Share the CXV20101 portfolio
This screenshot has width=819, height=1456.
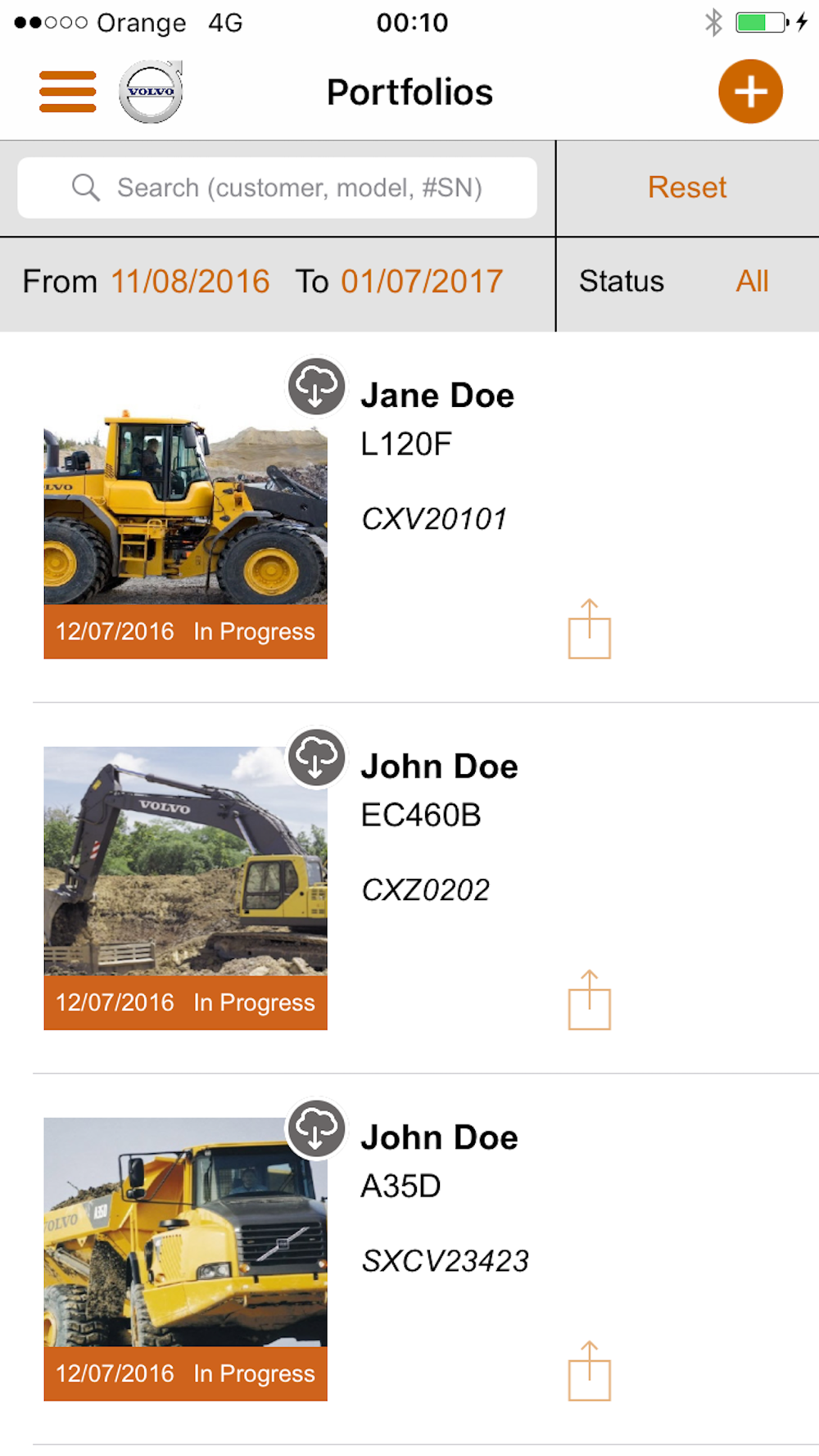[590, 629]
